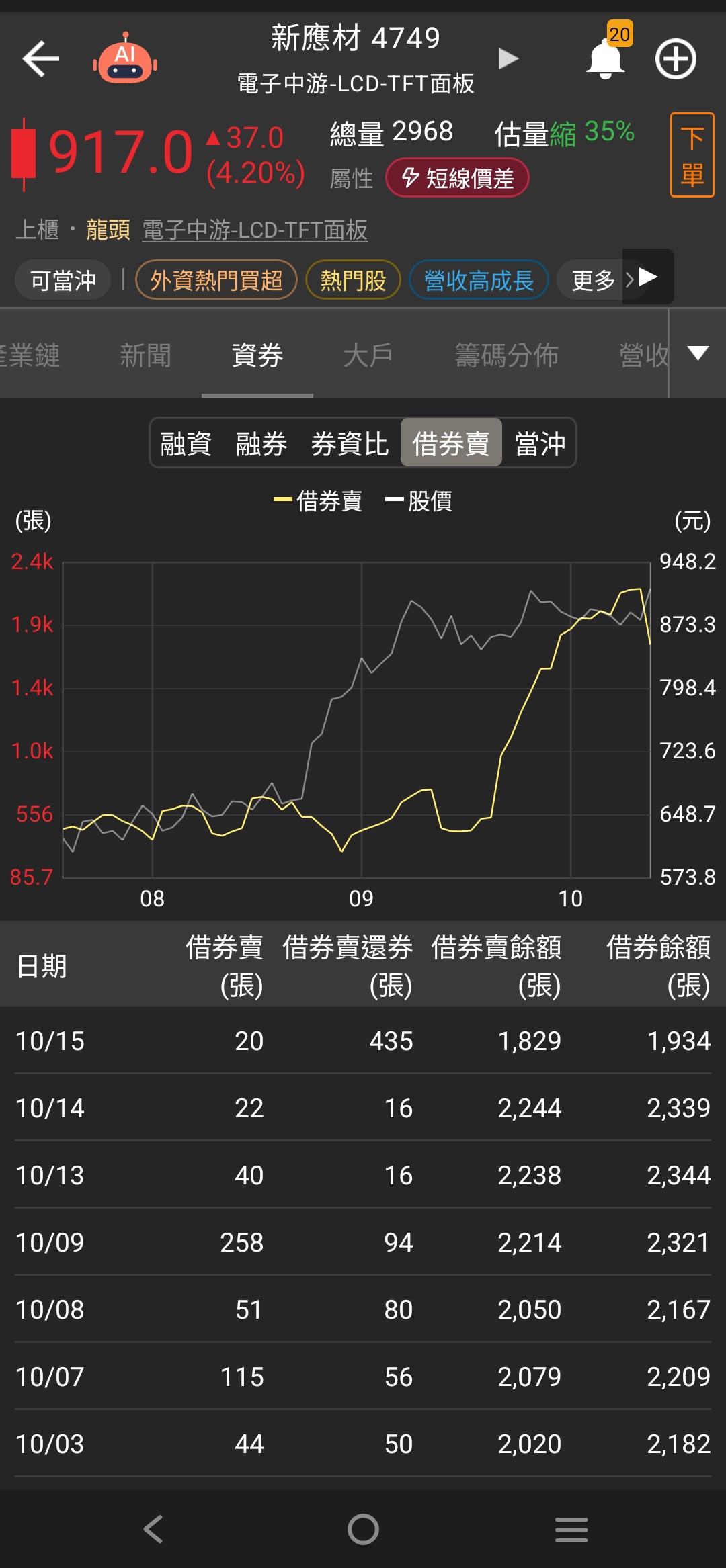Select the 營收高成長 tag
The image size is (726, 1568).
(479, 279)
